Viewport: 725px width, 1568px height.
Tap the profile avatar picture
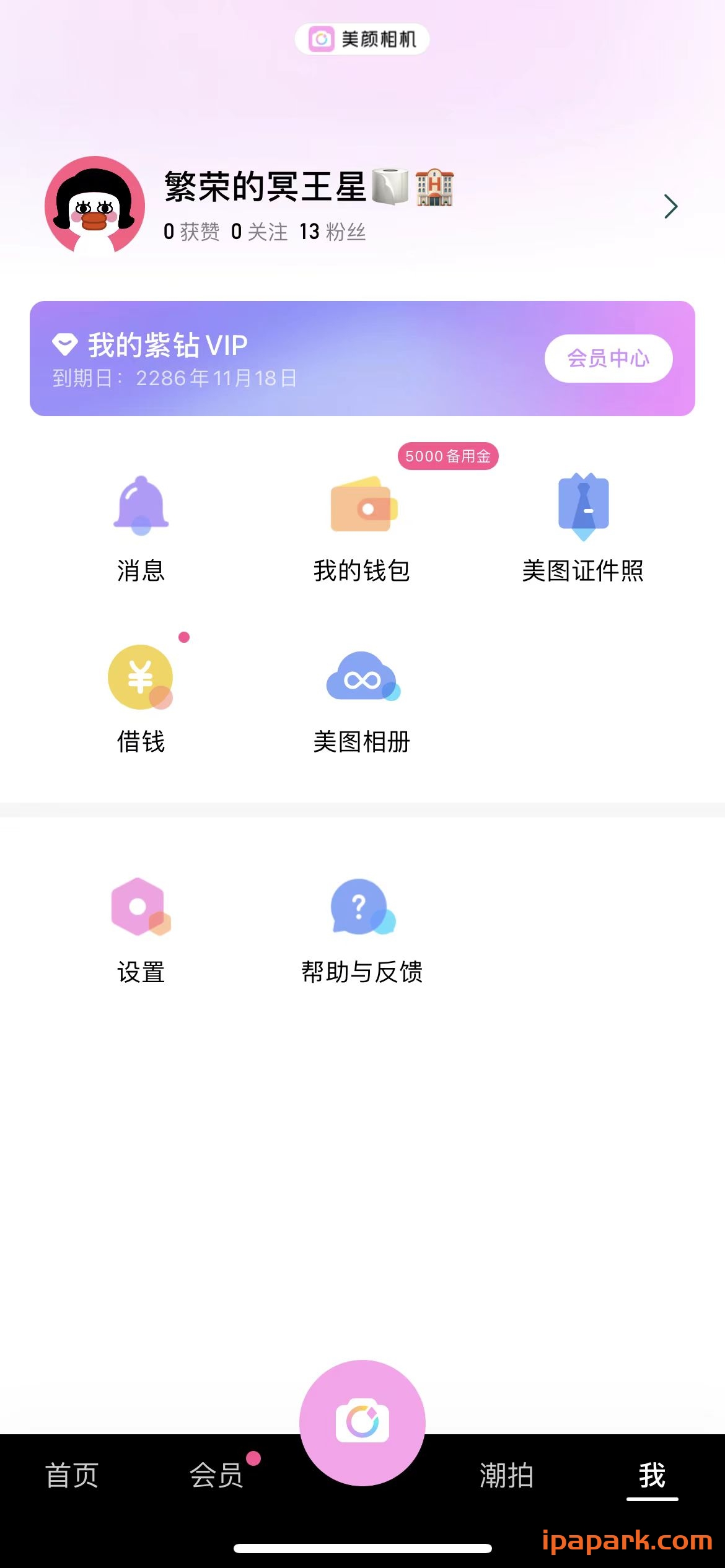tap(94, 206)
